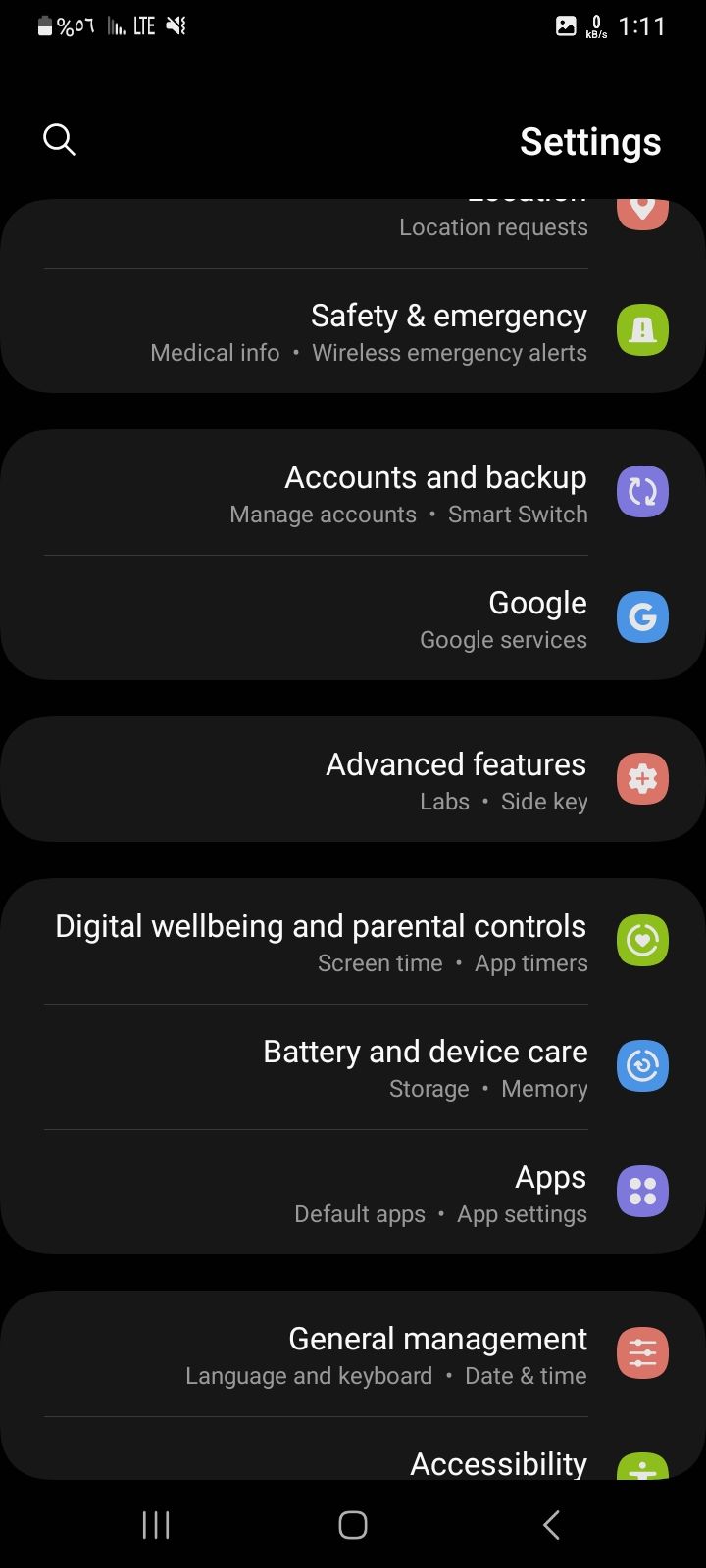Tap the Back navigation arrow

(551, 1524)
